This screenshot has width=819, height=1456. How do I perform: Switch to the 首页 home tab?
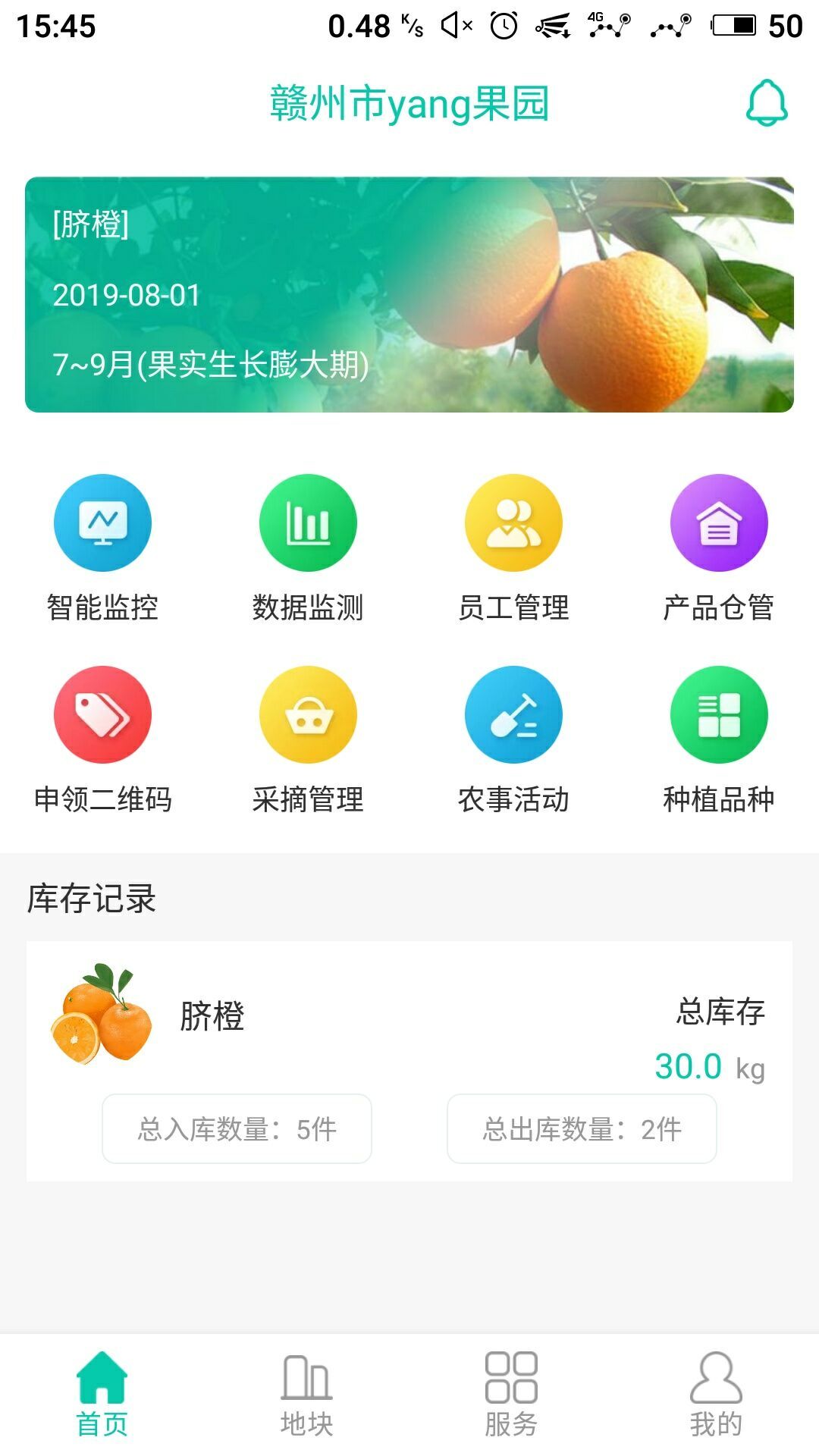click(102, 1394)
